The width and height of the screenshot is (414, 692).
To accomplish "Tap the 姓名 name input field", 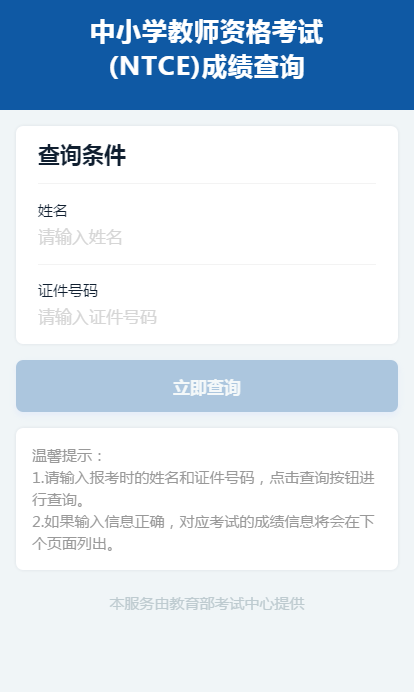I will point(207,237).
